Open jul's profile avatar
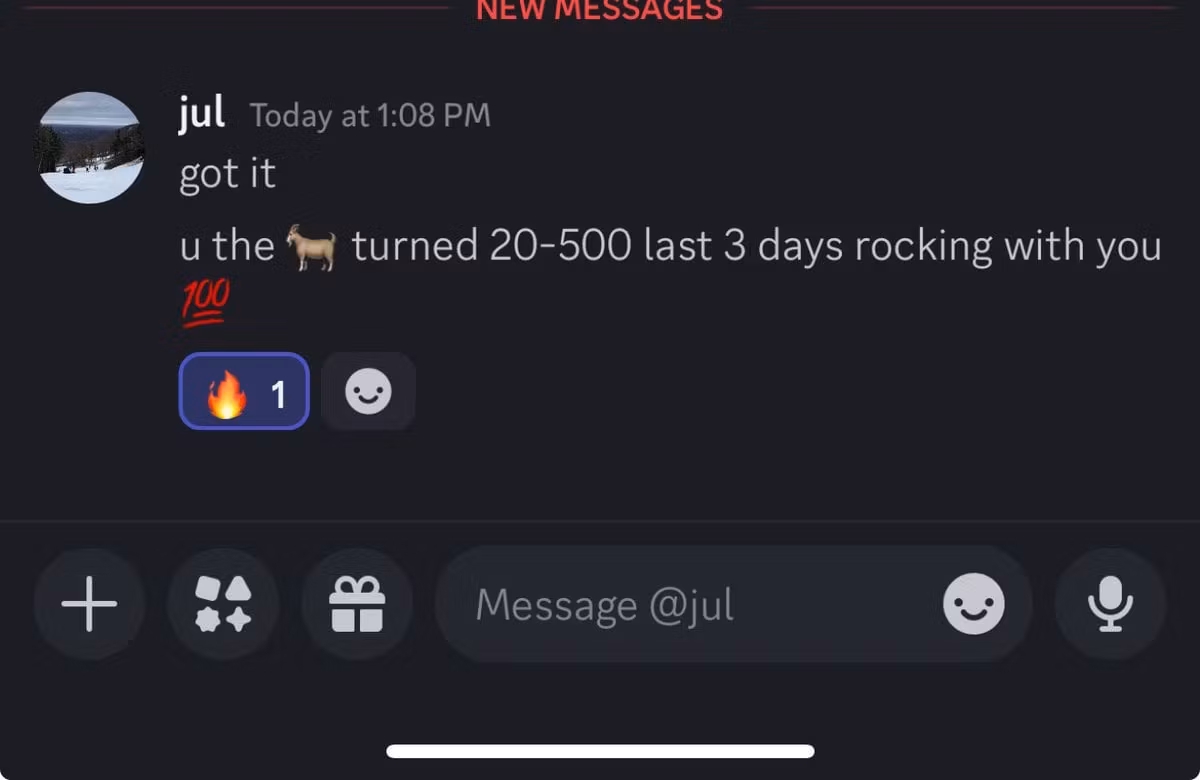1200x780 pixels. pyautogui.click(x=91, y=147)
